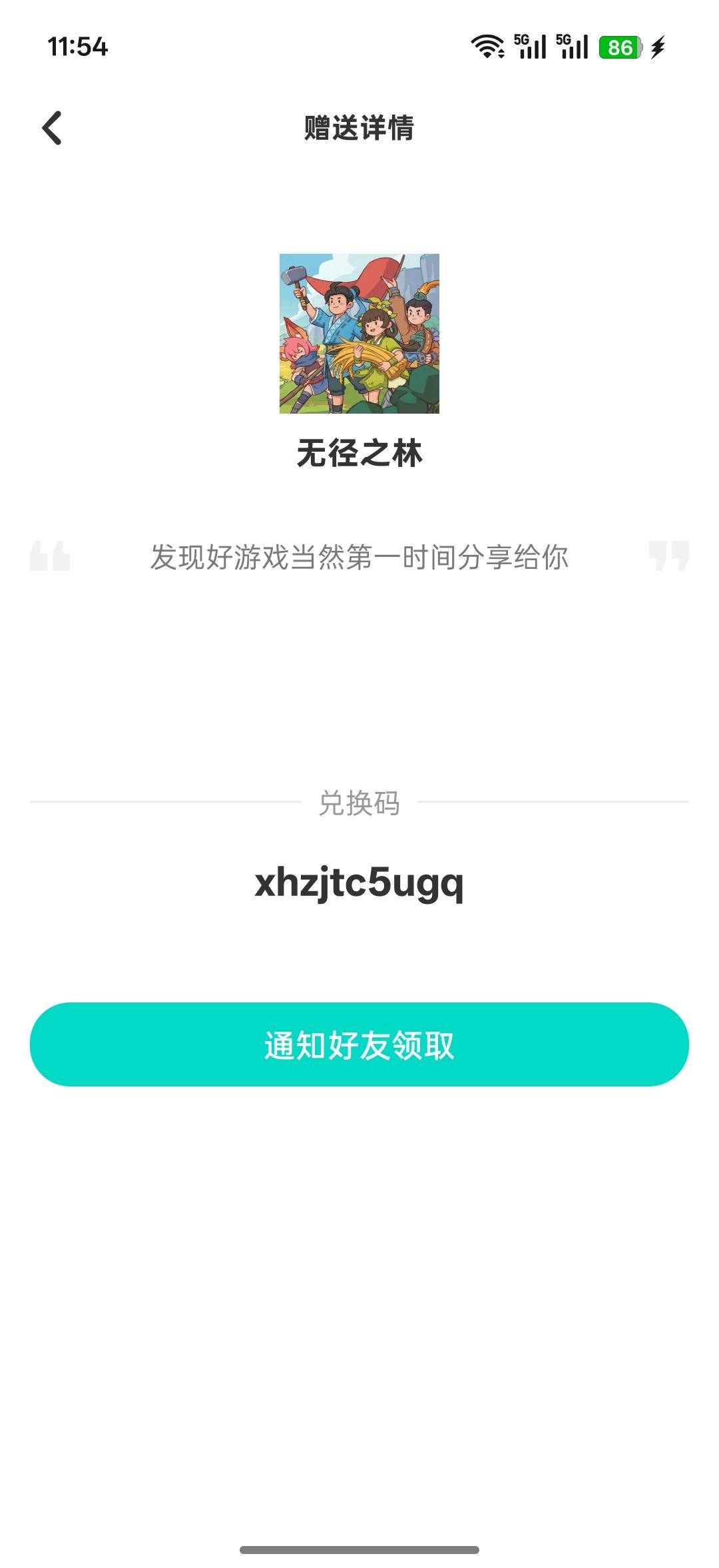Go back from the 赠送详情 page

pos(52,128)
